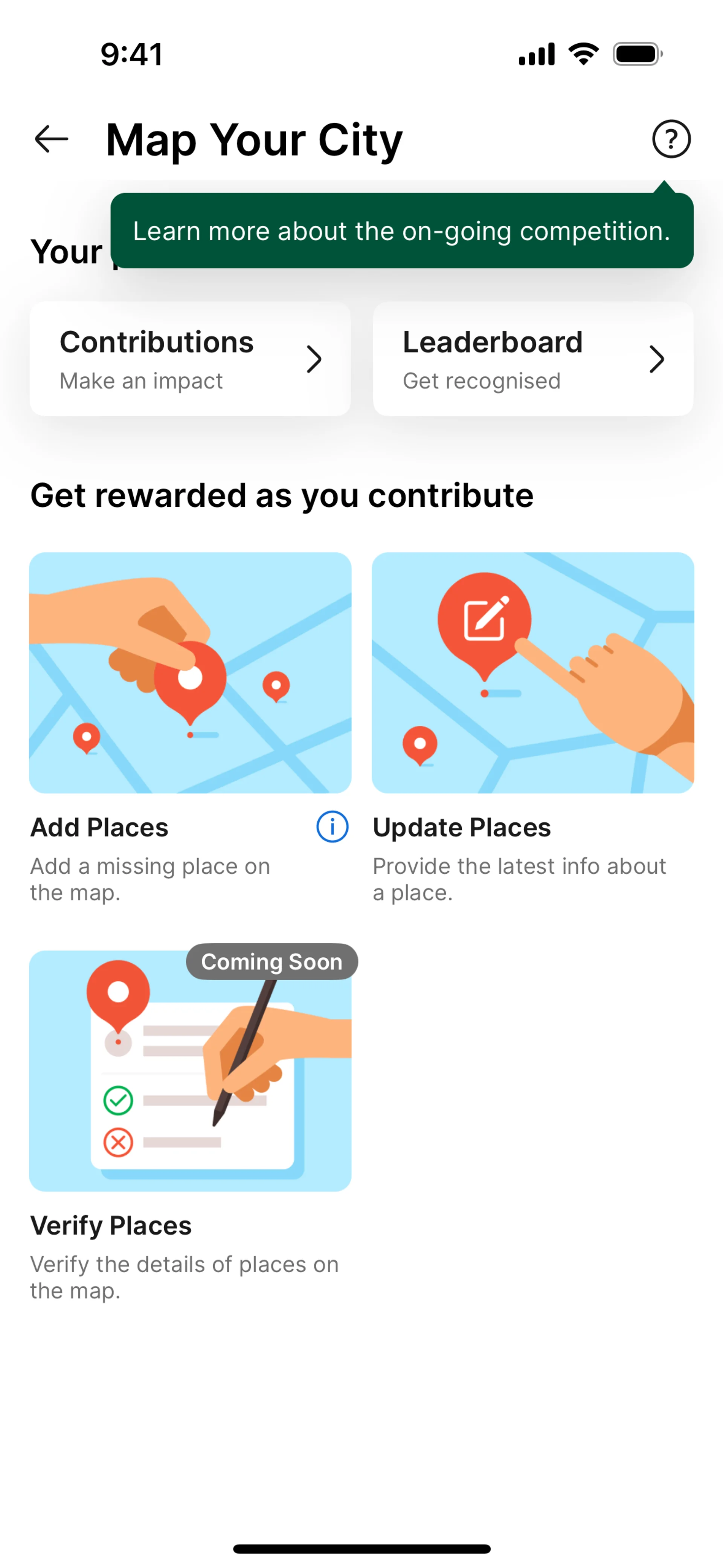Image resolution: width=723 pixels, height=1568 pixels.
Task: Open the help question mark icon
Action: pos(671,139)
